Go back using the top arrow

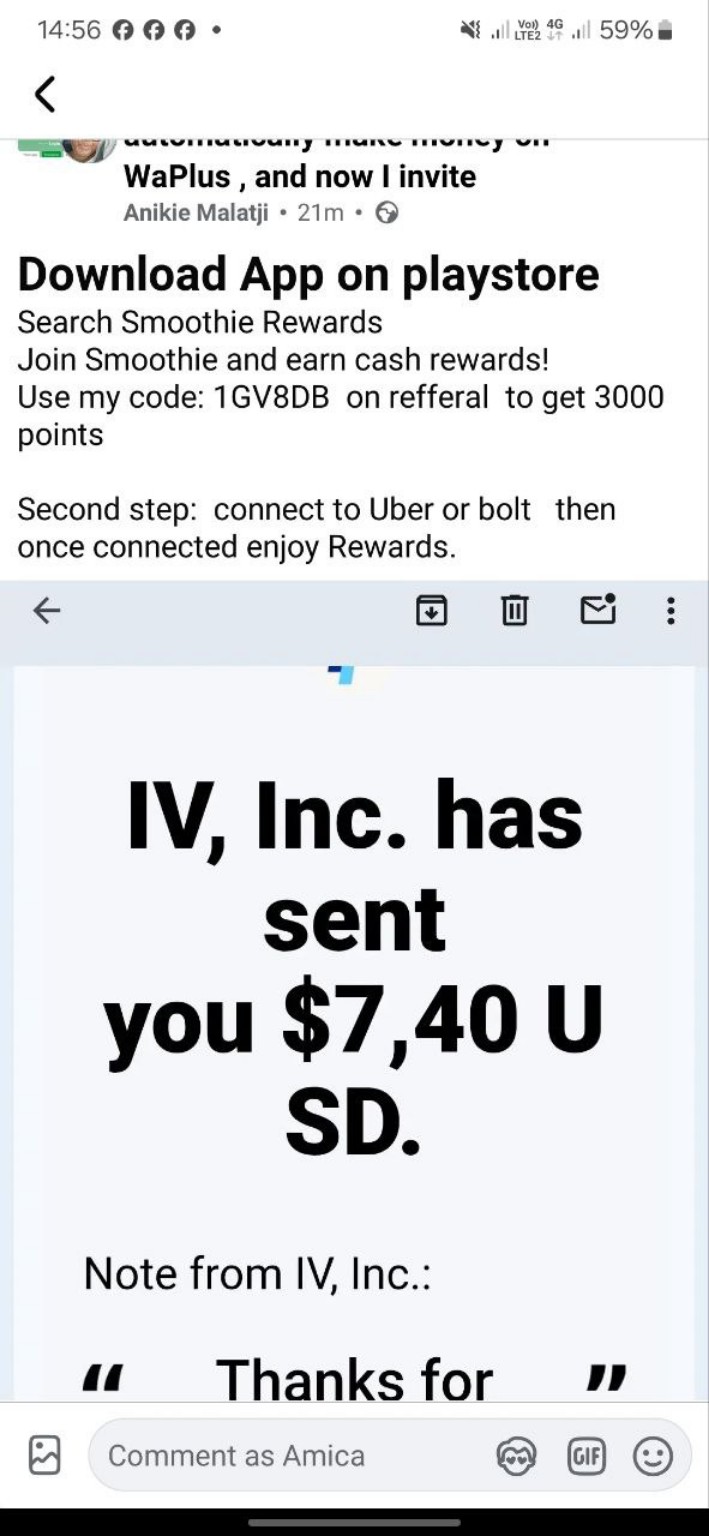(x=45, y=94)
